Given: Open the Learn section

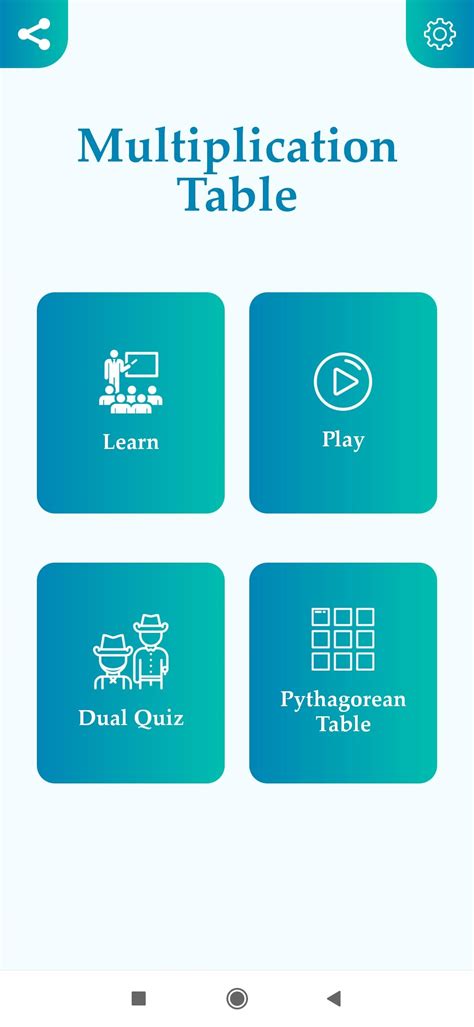Looking at the screenshot, I should point(130,402).
